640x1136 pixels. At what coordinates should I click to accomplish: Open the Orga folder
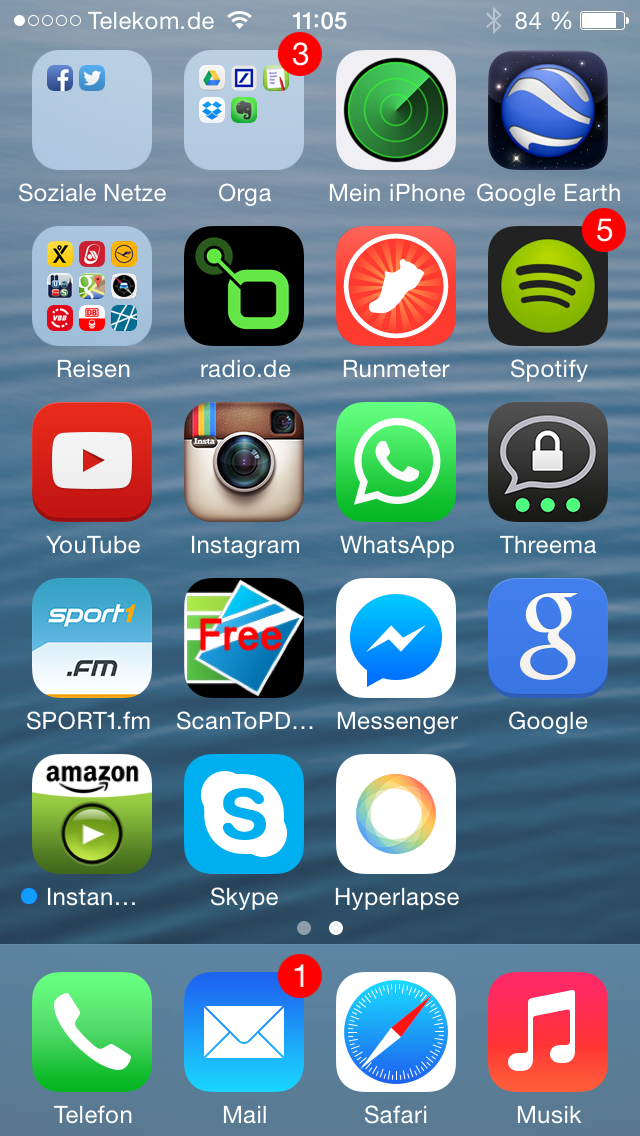pos(244,110)
